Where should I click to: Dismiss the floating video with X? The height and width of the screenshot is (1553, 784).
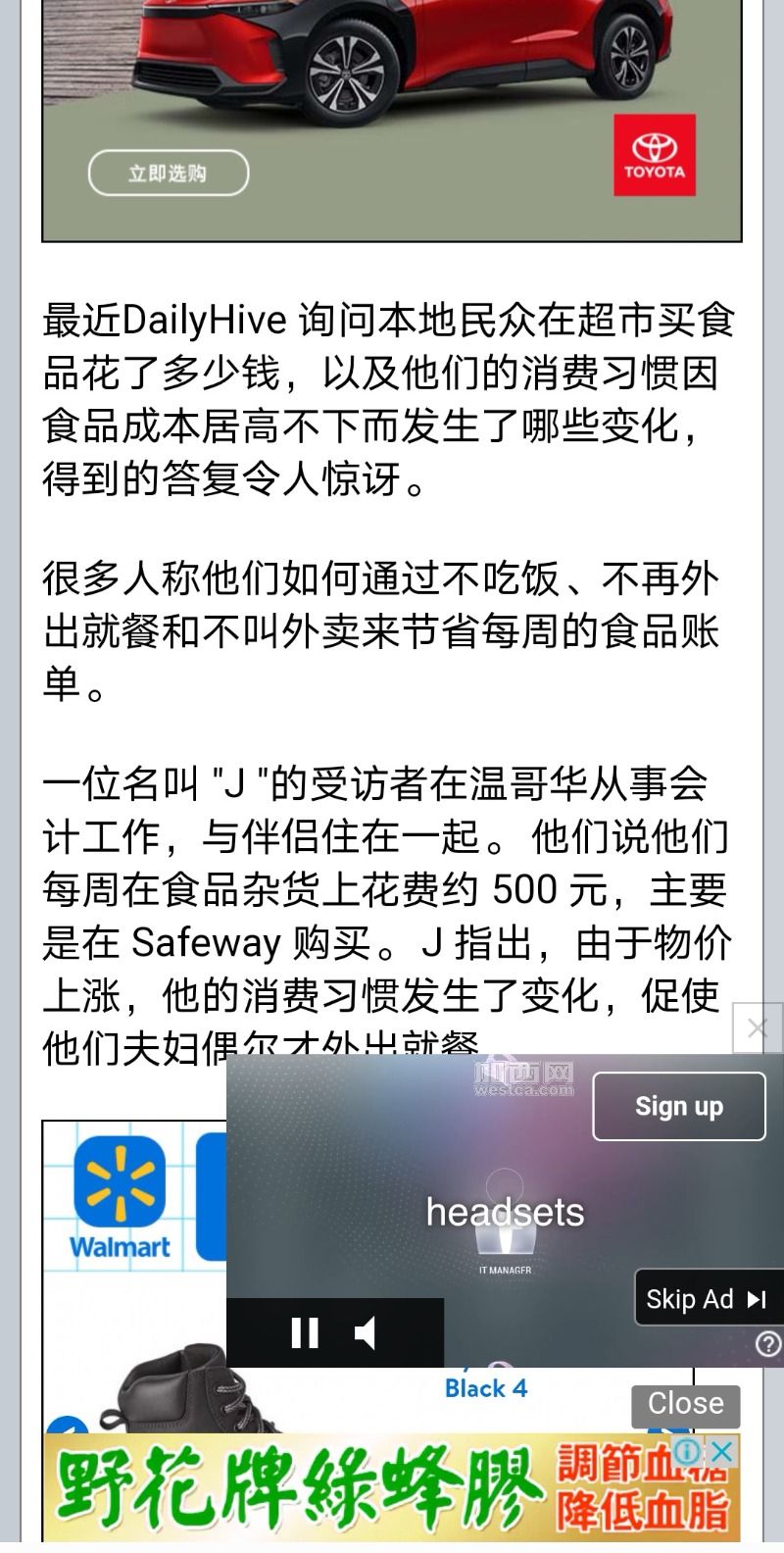click(x=758, y=1027)
